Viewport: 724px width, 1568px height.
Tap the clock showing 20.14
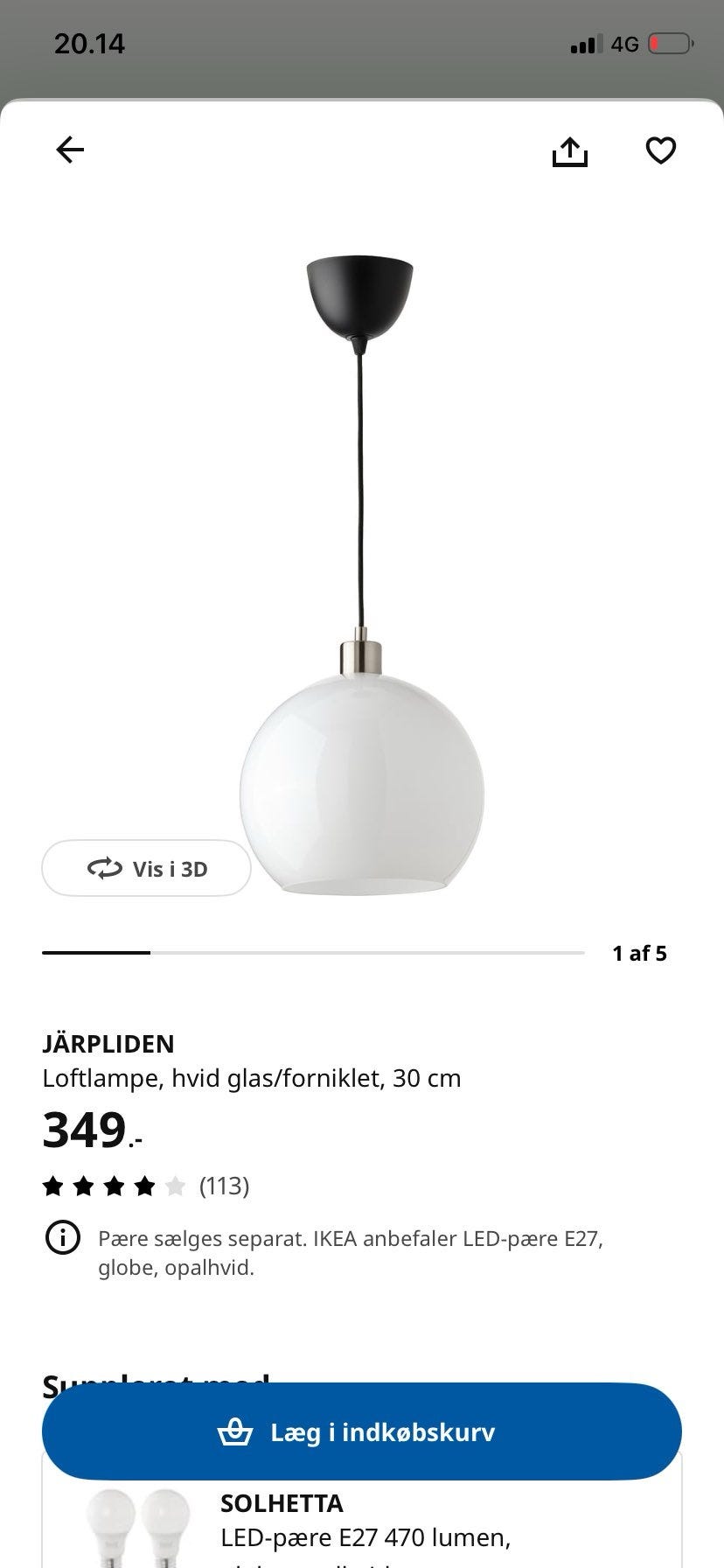click(89, 43)
